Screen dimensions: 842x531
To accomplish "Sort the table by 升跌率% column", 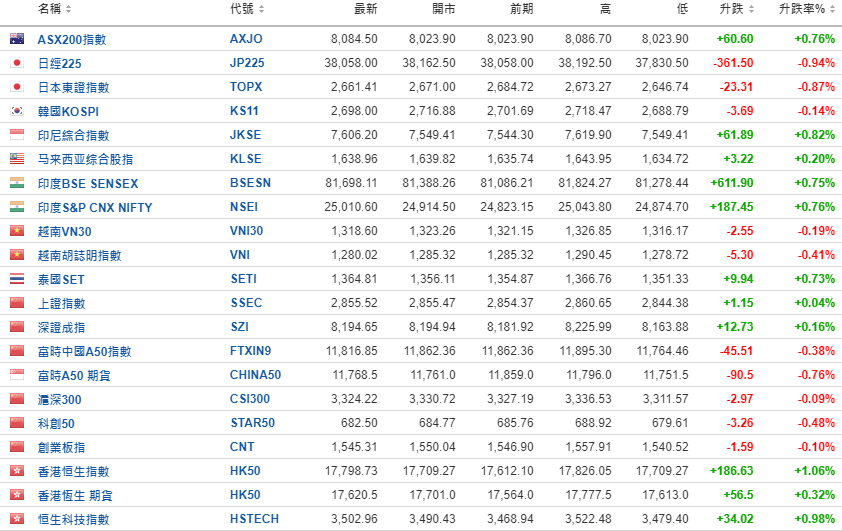I will click(x=806, y=9).
